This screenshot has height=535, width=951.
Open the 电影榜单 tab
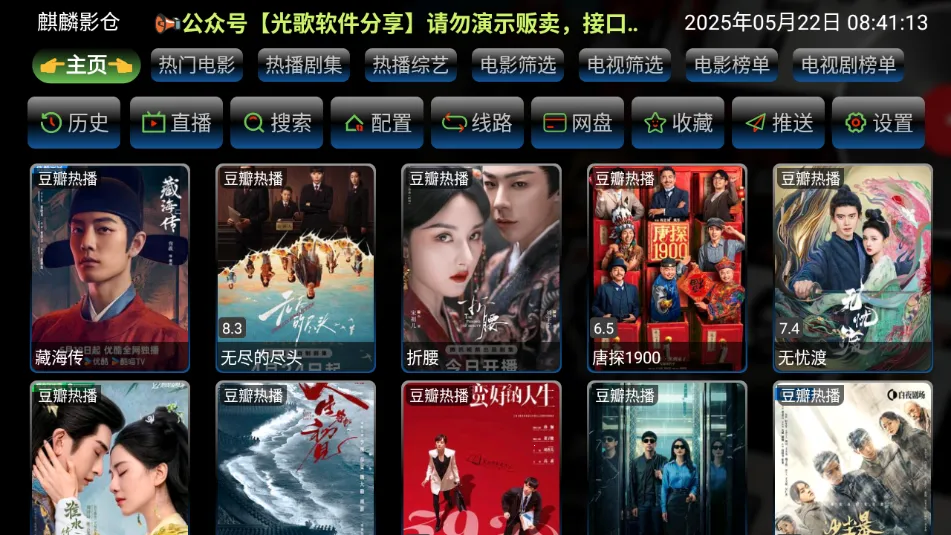732,66
